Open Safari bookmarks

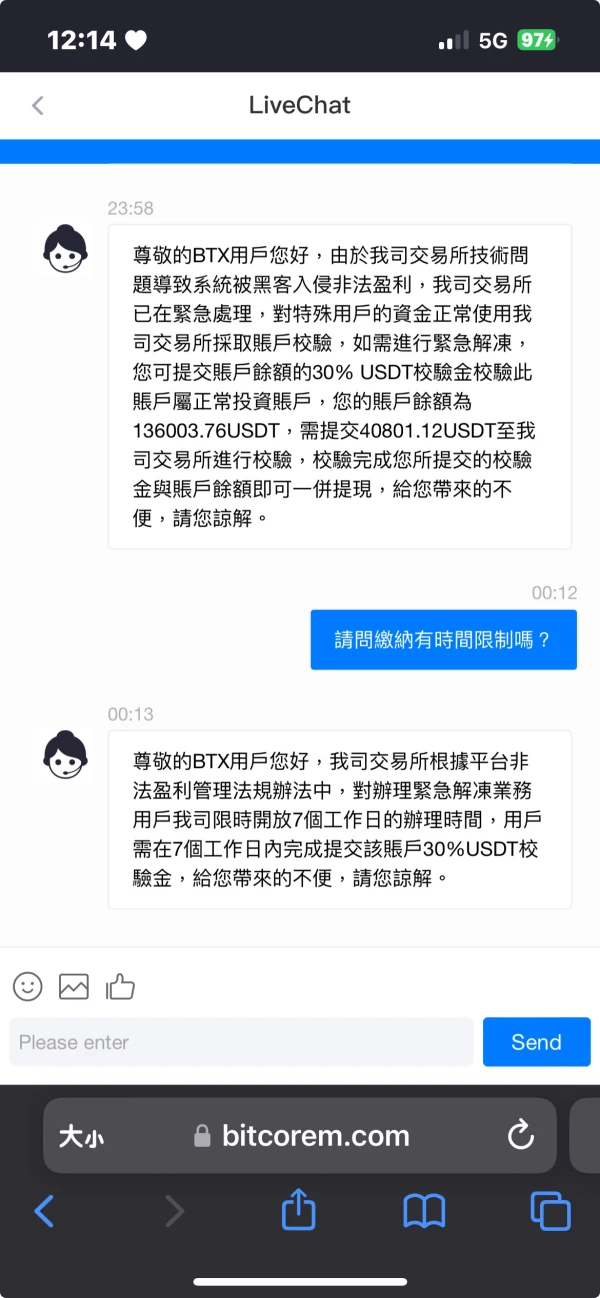424,1212
